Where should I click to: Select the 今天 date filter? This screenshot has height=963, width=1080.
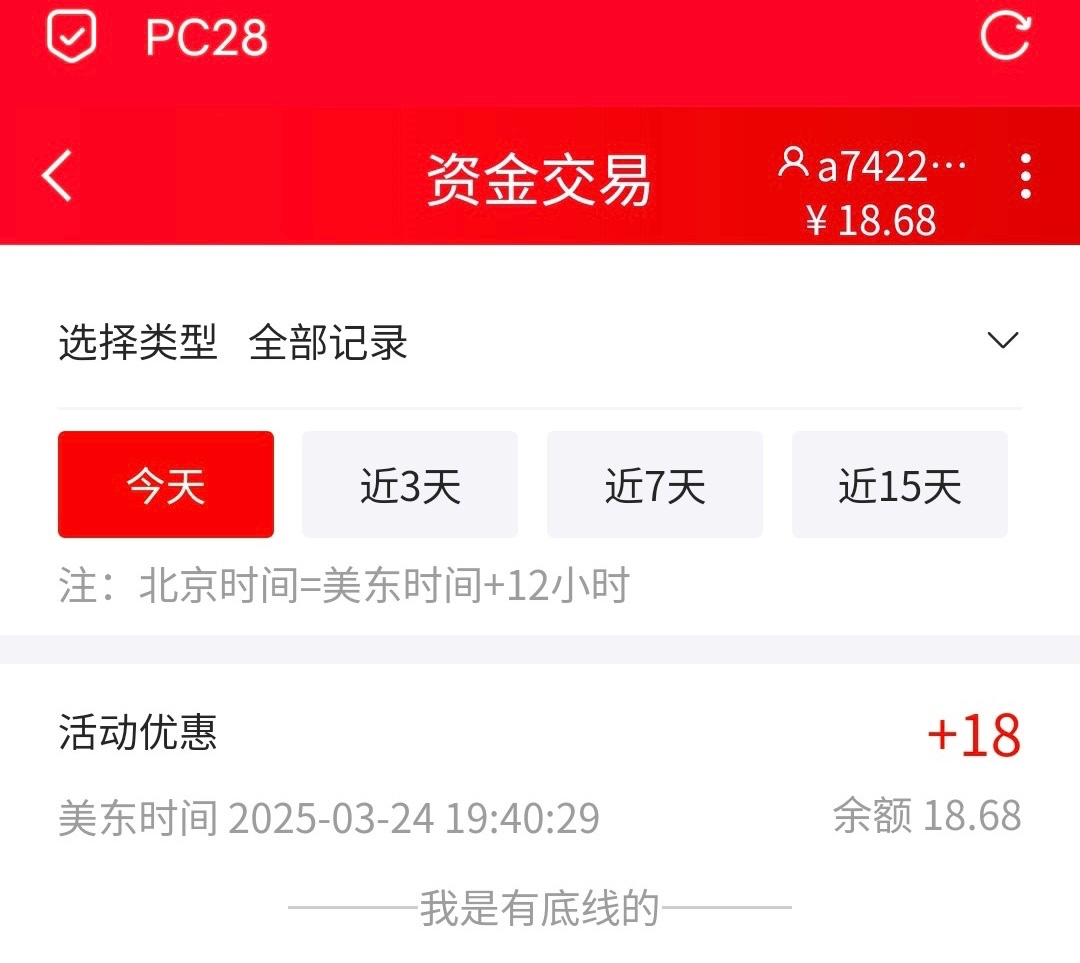pyautogui.click(x=166, y=485)
